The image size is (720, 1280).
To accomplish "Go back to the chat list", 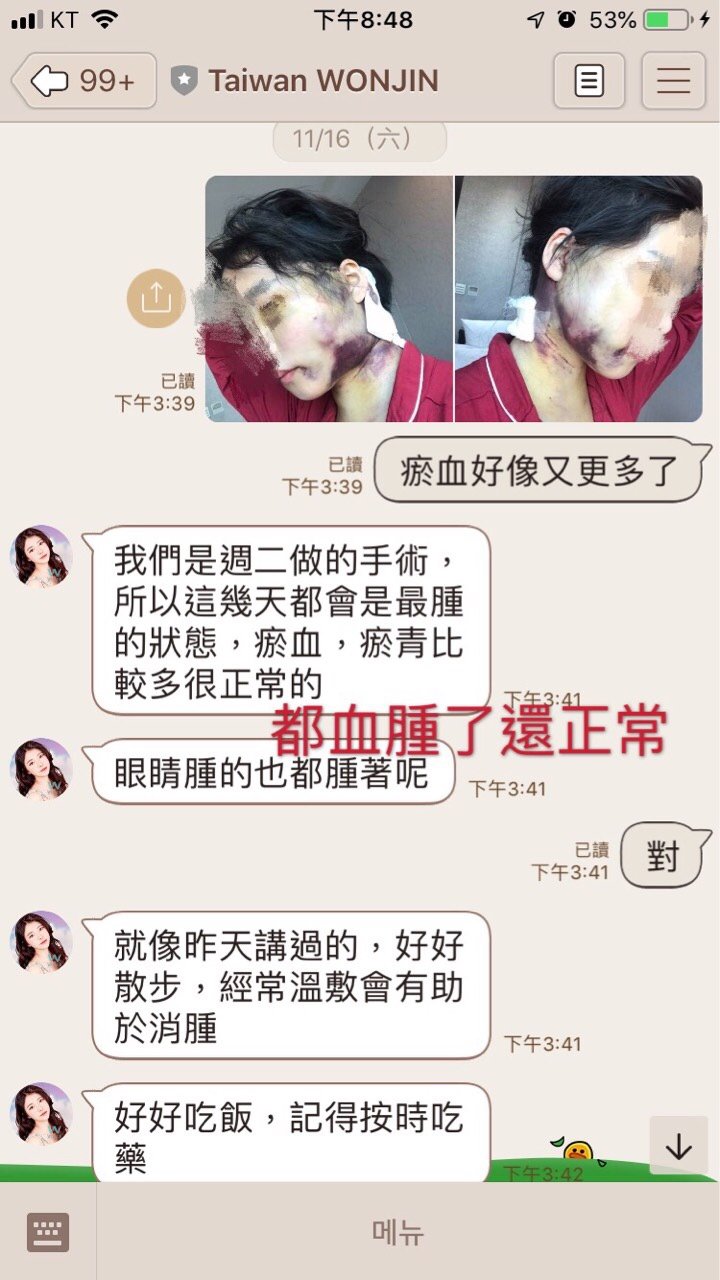I will tap(83, 81).
